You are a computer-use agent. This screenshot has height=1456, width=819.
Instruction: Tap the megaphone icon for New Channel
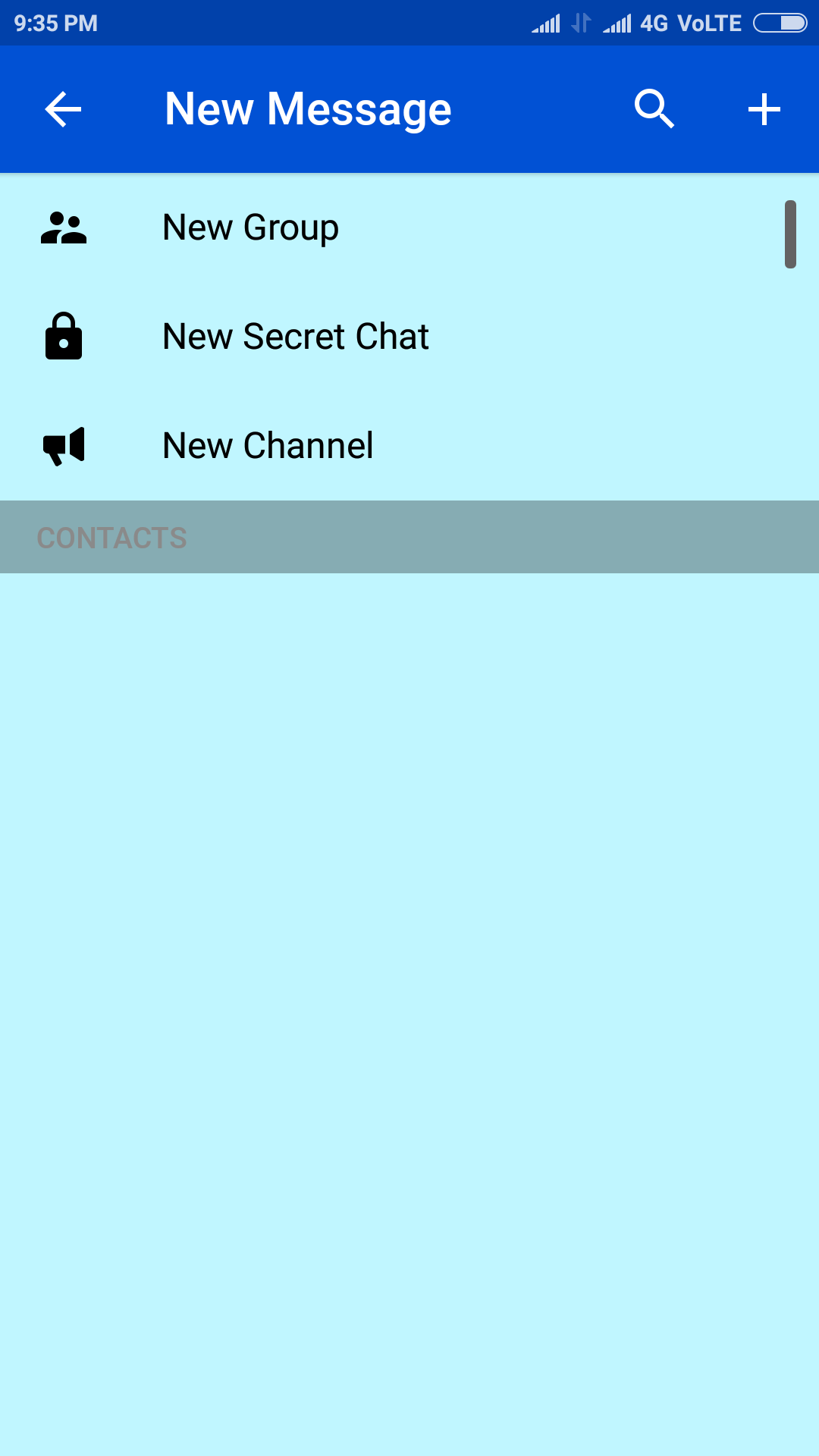tap(64, 445)
